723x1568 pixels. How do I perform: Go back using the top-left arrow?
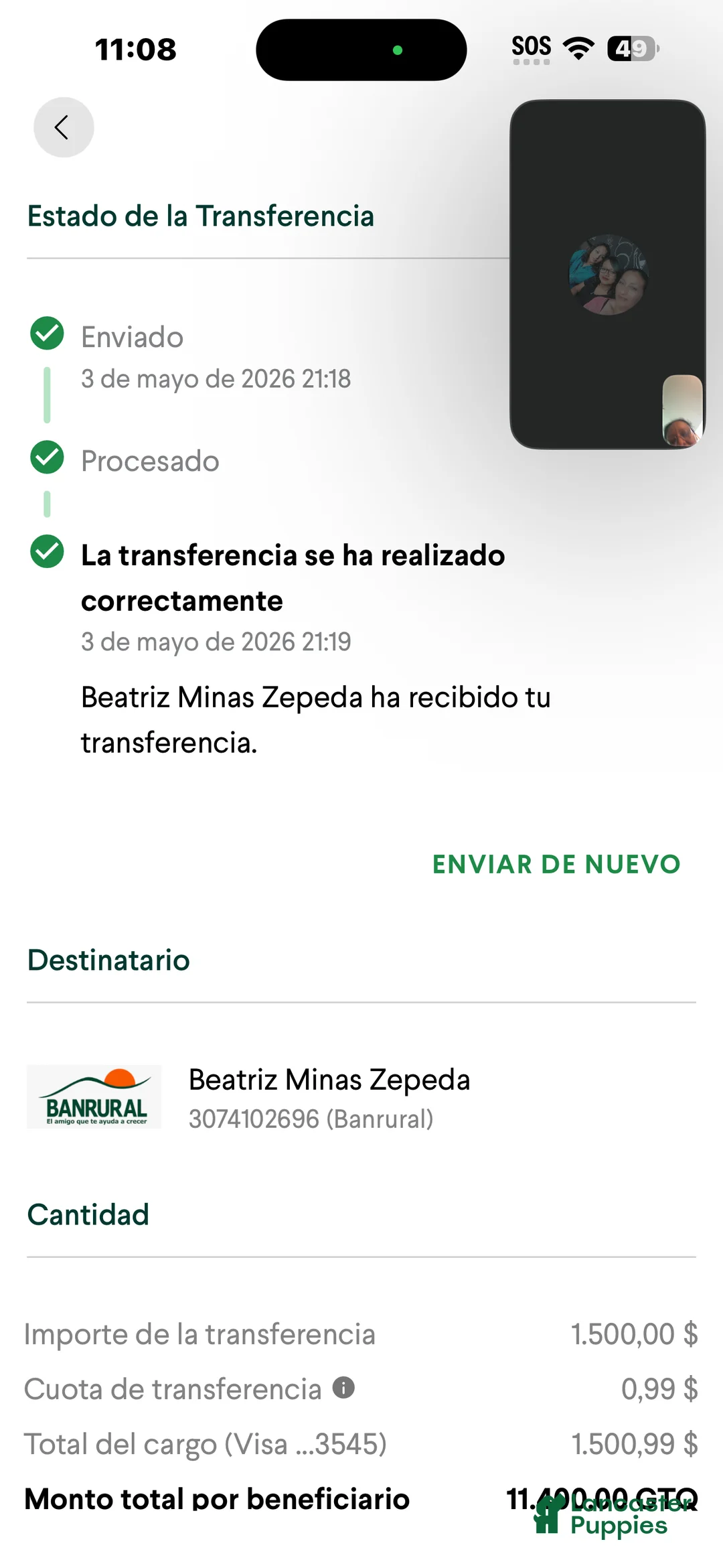pyautogui.click(x=64, y=127)
